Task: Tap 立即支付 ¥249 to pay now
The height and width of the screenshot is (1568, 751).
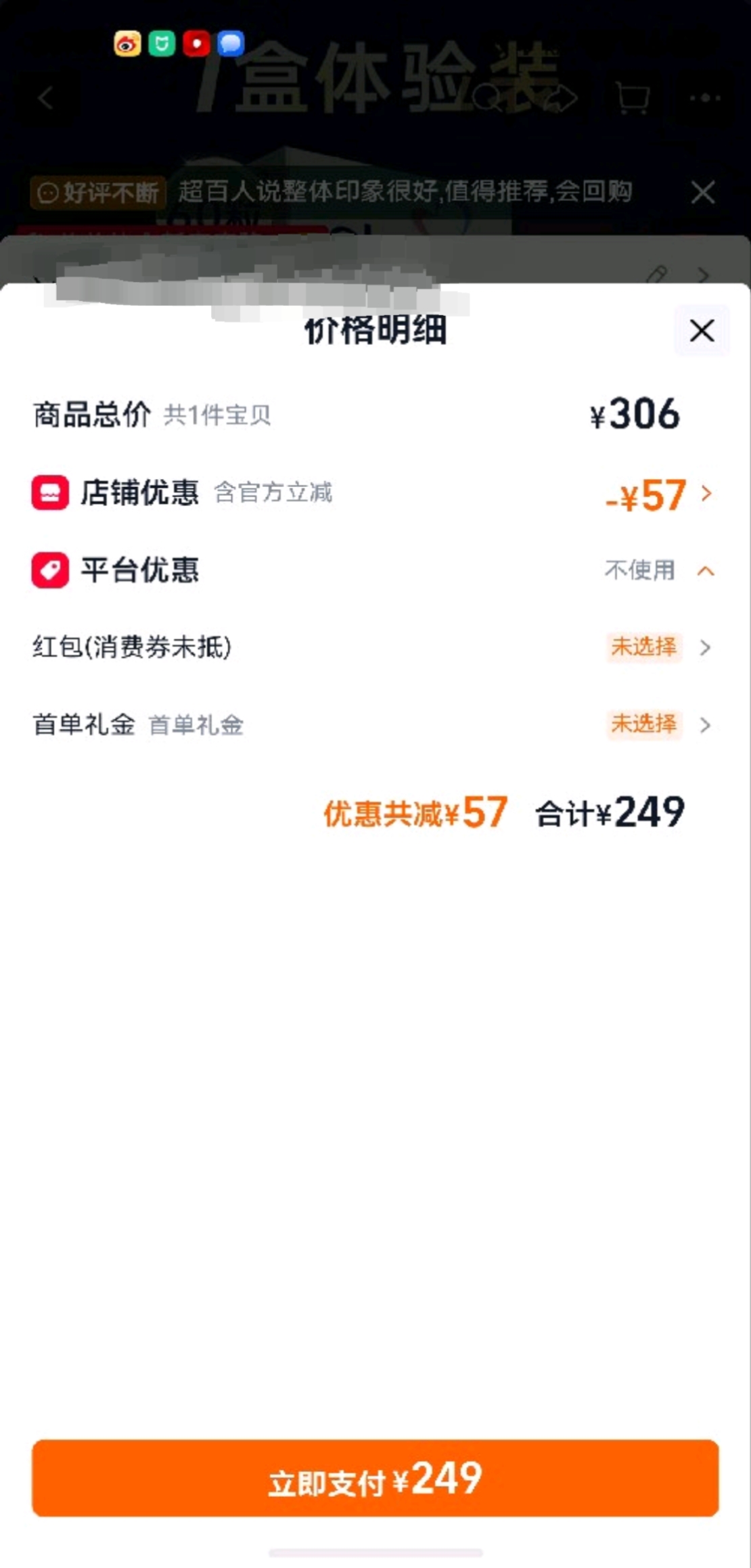Action: (375, 1478)
